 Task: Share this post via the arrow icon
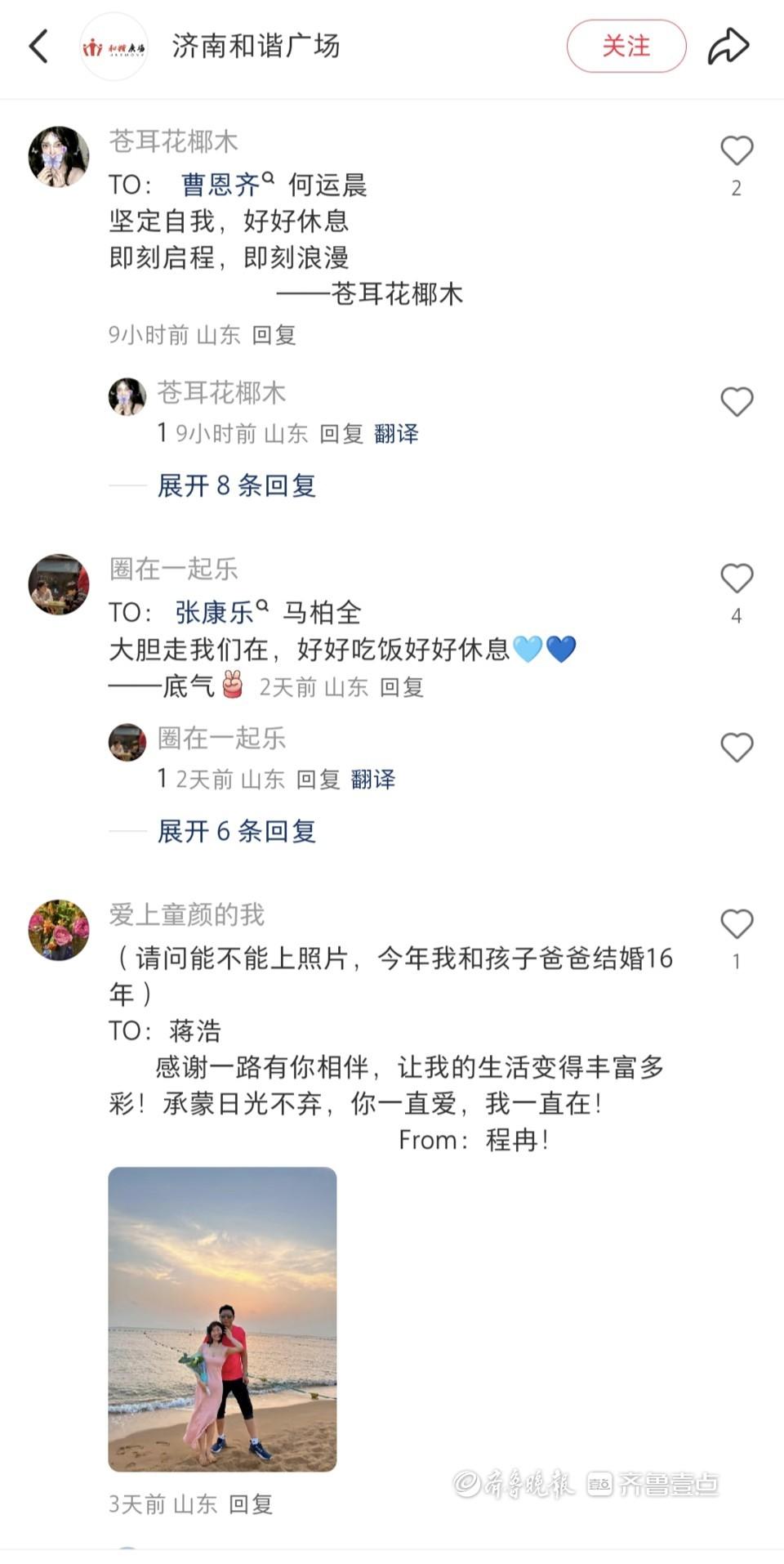[727, 47]
